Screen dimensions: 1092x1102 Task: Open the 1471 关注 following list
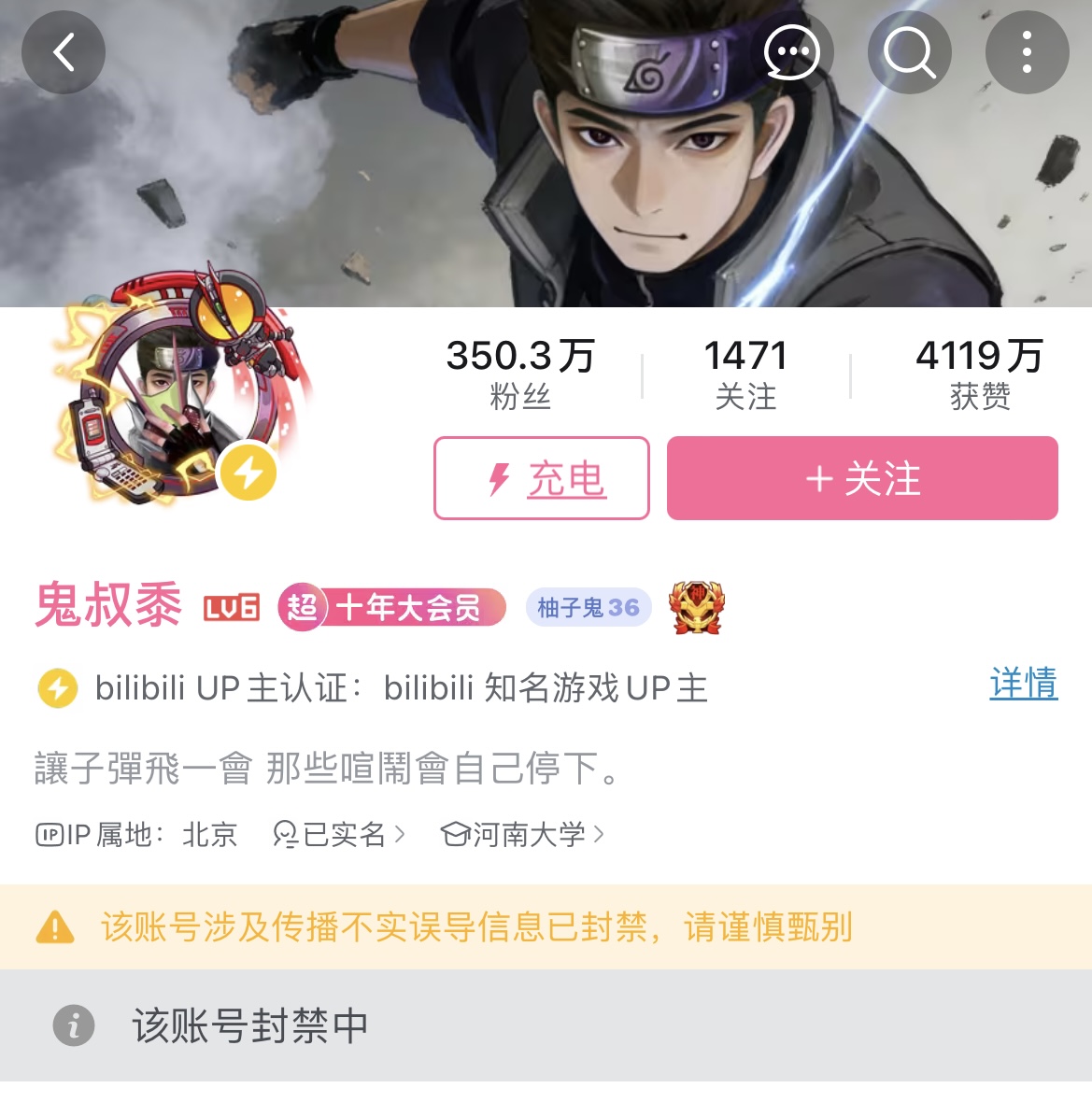745,373
